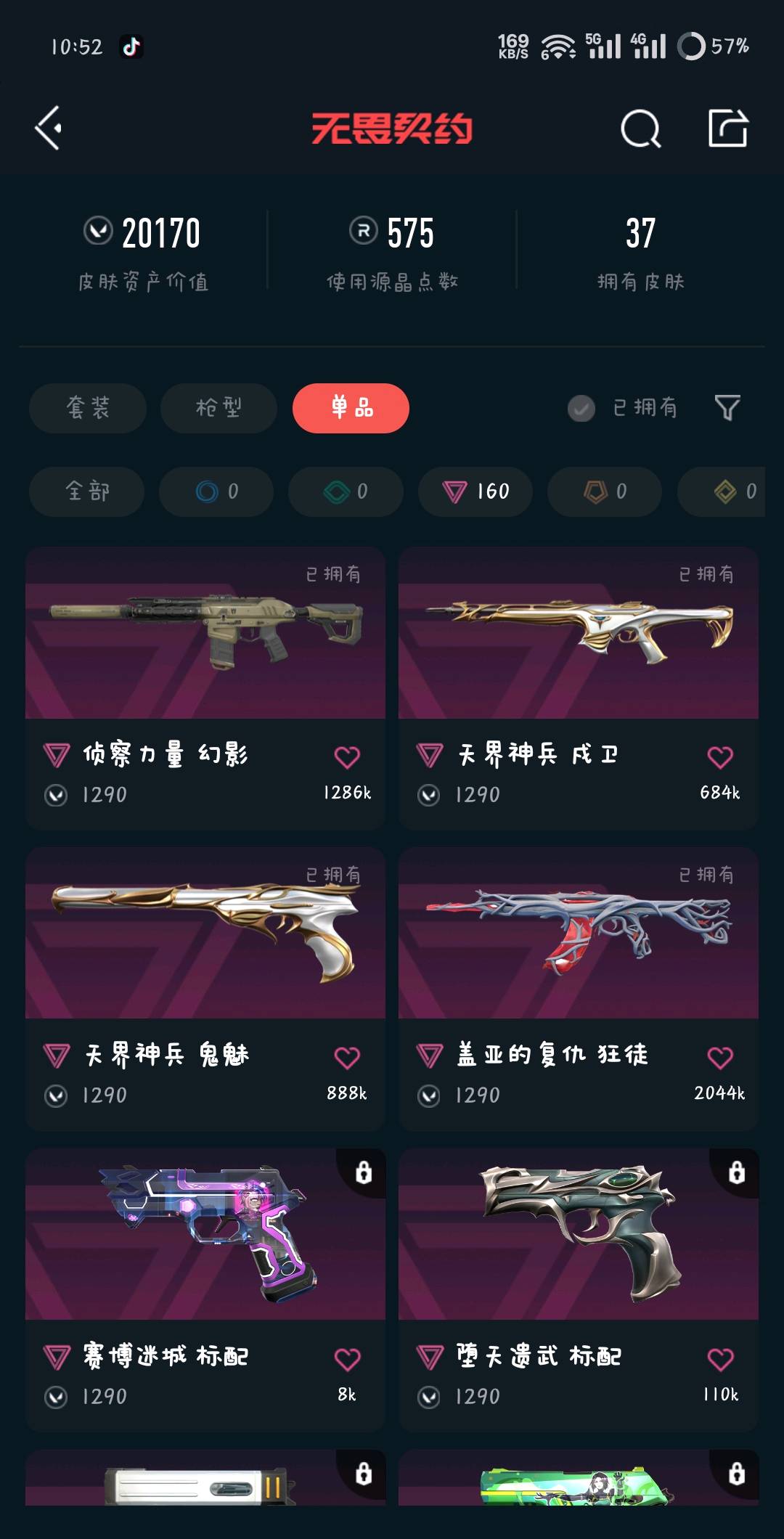Like the 盖亚的复仇 狂徒 skin
This screenshot has height=1539, width=784.
tap(719, 1058)
